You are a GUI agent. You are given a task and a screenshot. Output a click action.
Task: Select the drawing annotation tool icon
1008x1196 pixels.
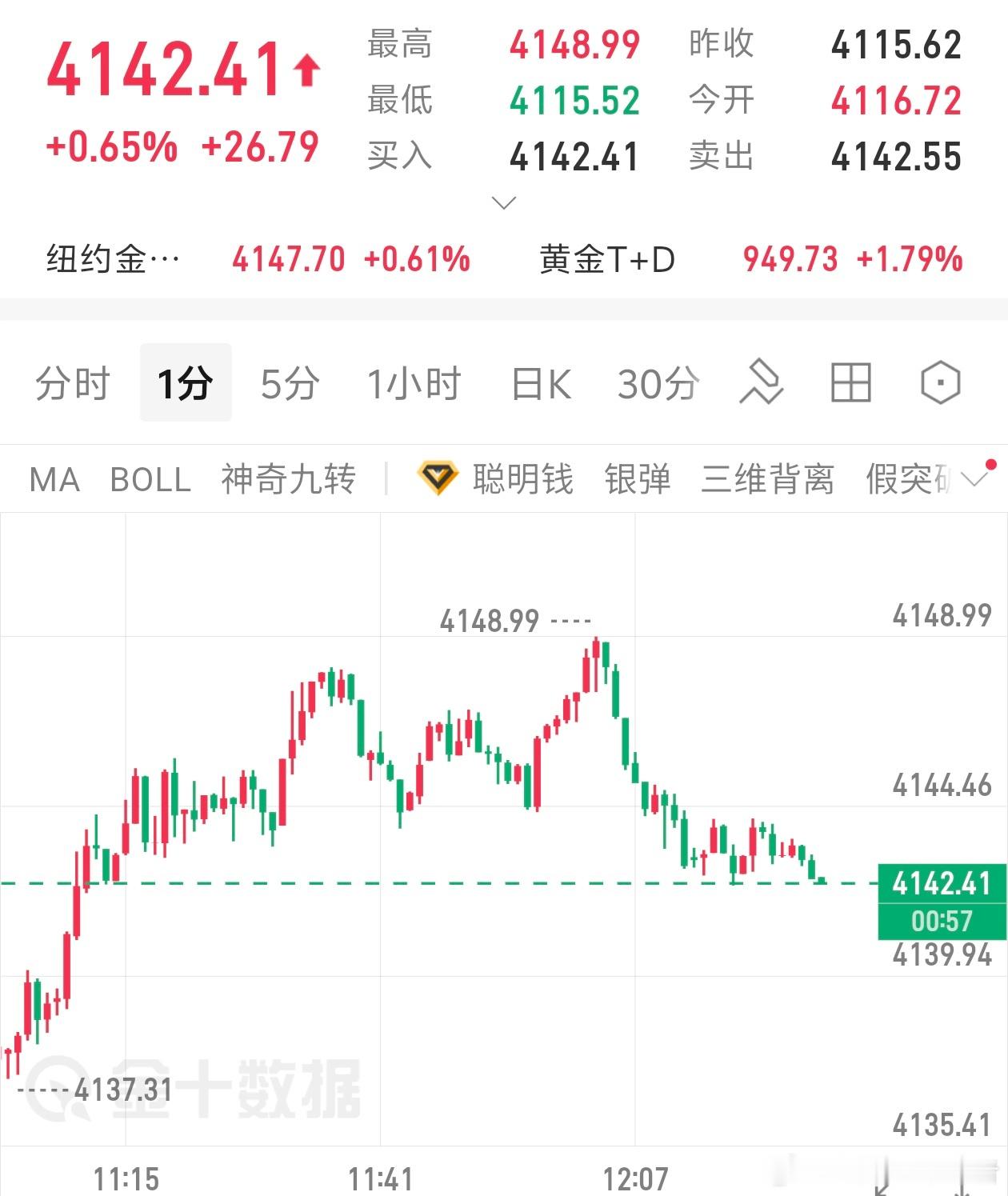[762, 382]
